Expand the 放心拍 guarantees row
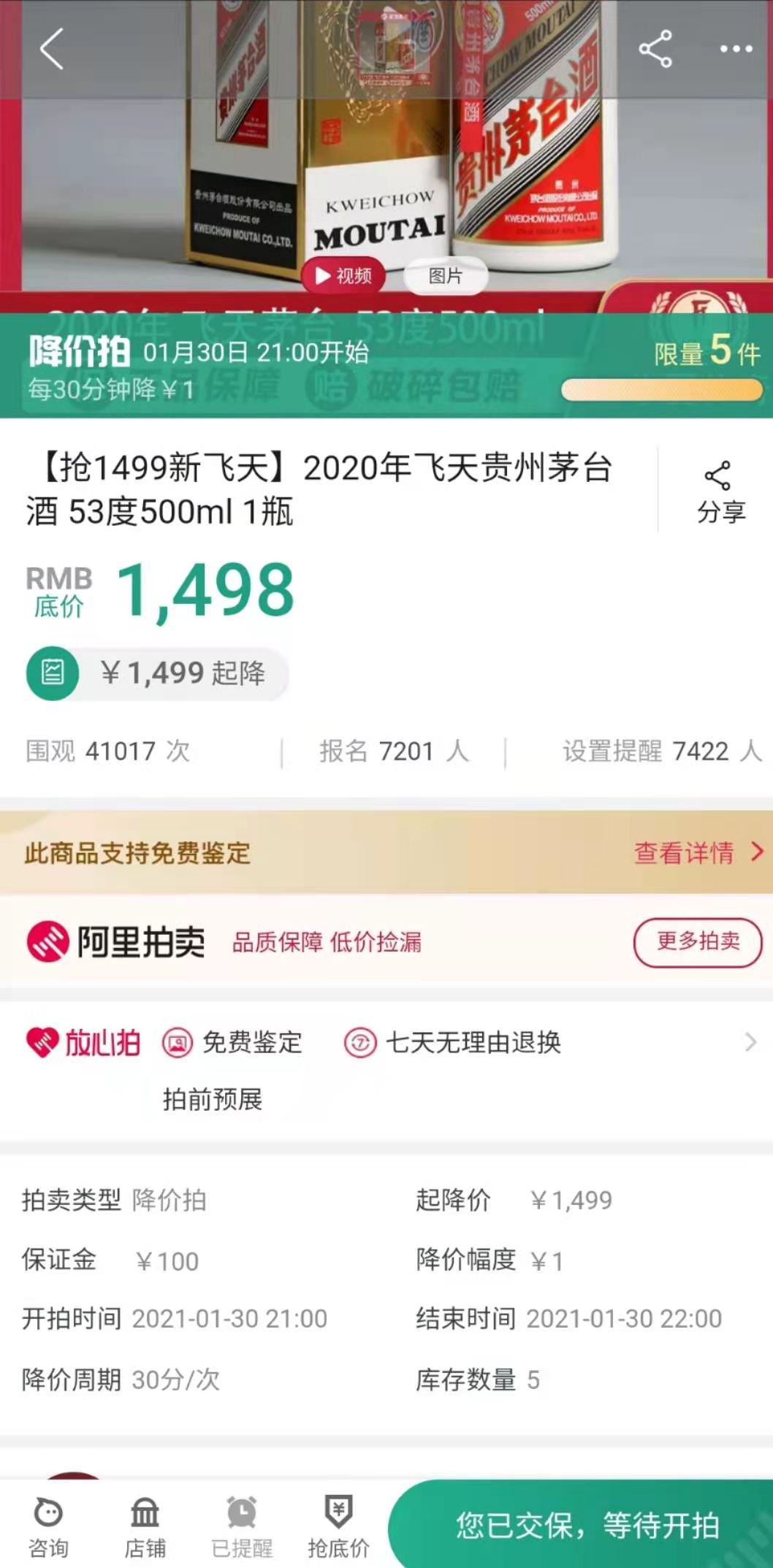Viewport: 773px width, 1568px height. click(750, 1042)
